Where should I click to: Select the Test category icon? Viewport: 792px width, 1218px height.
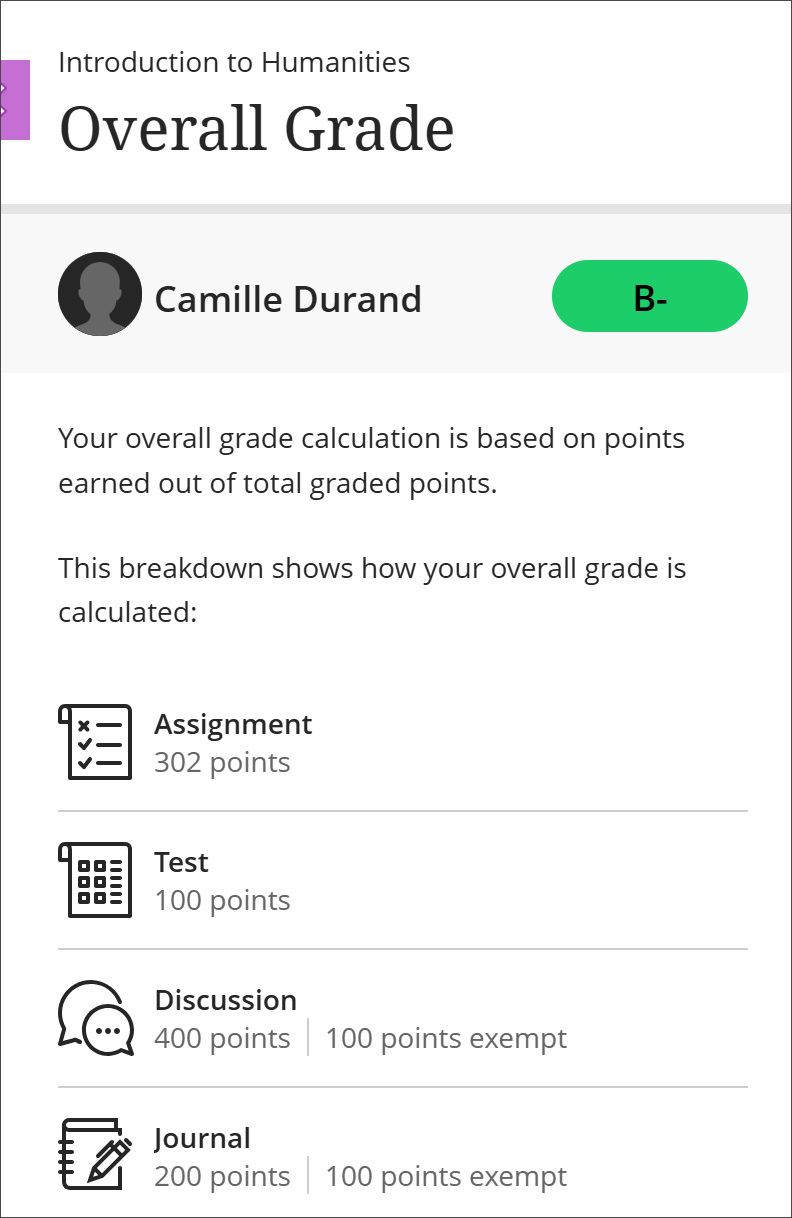pos(96,879)
